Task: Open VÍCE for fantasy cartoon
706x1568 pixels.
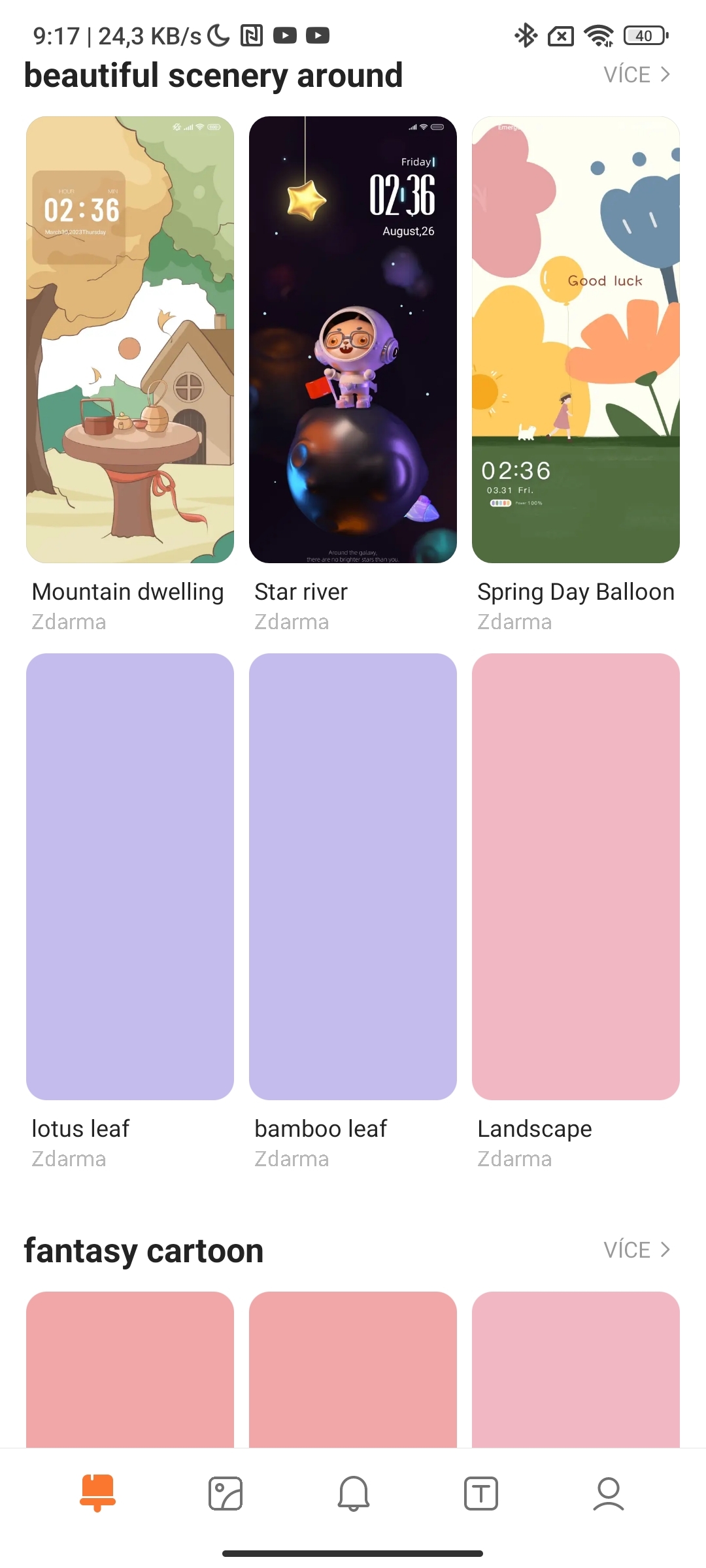Action: [636, 1249]
